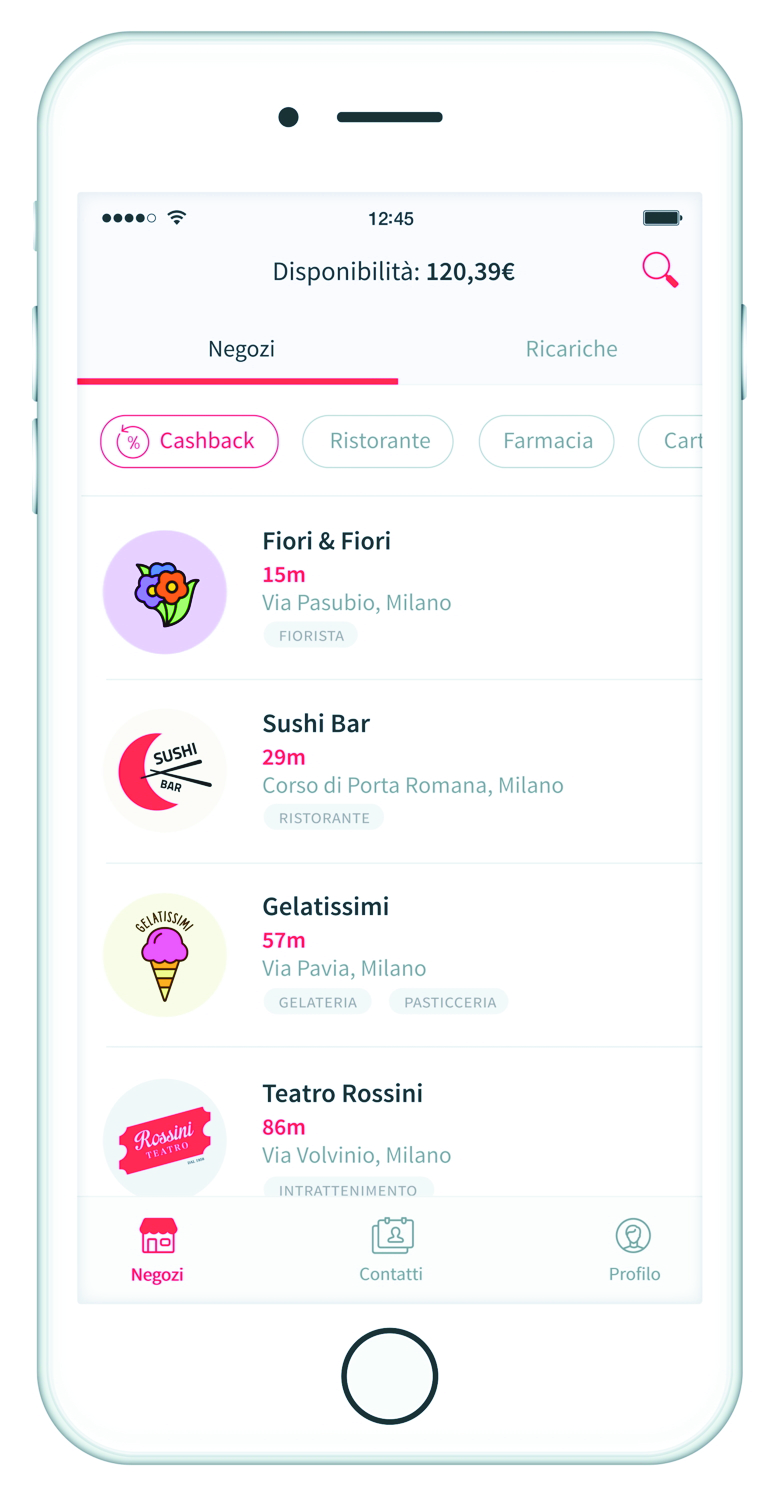
Task: Open the Teatro Rossini listing
Action: click(390, 1123)
